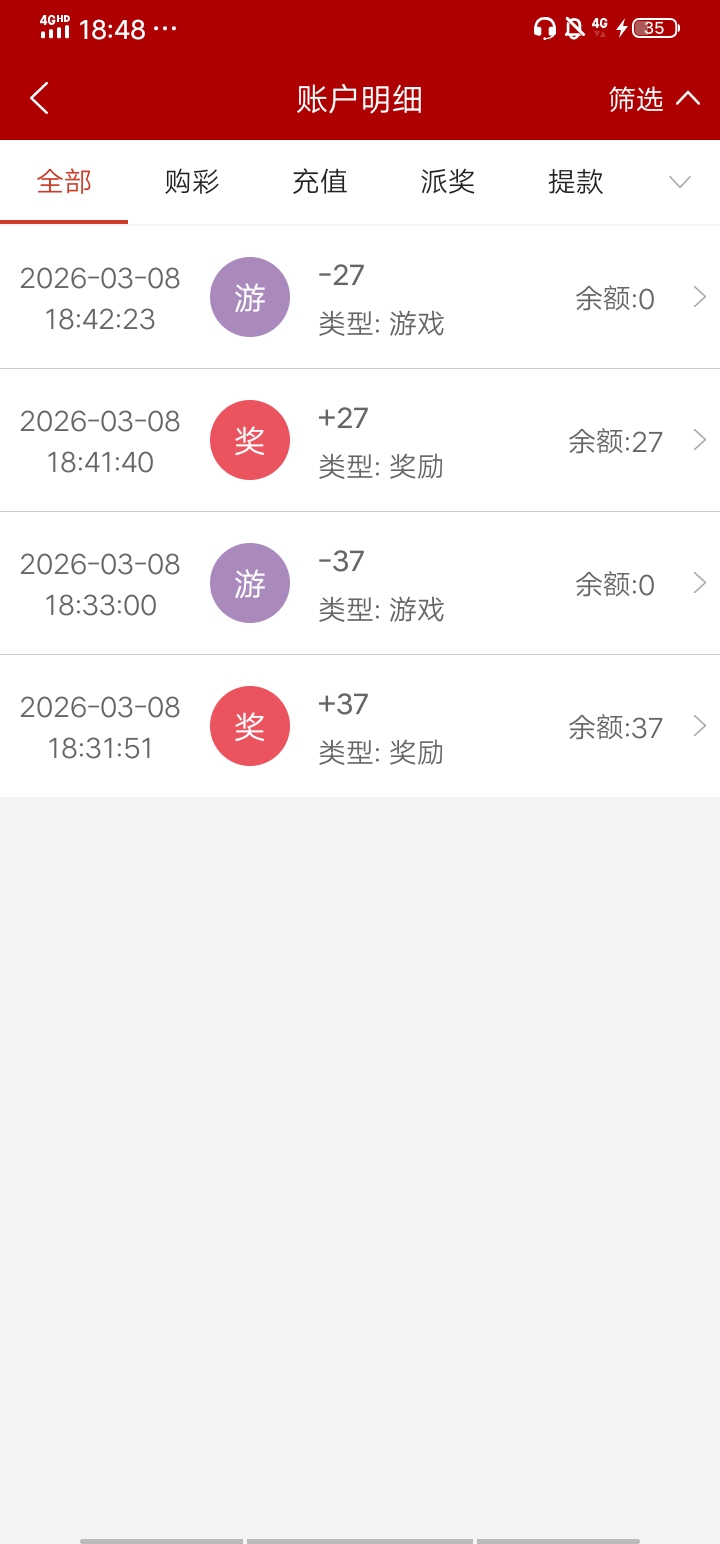
Task: Tap the red 奖 reward icon at 18:41:40
Action: click(x=249, y=440)
